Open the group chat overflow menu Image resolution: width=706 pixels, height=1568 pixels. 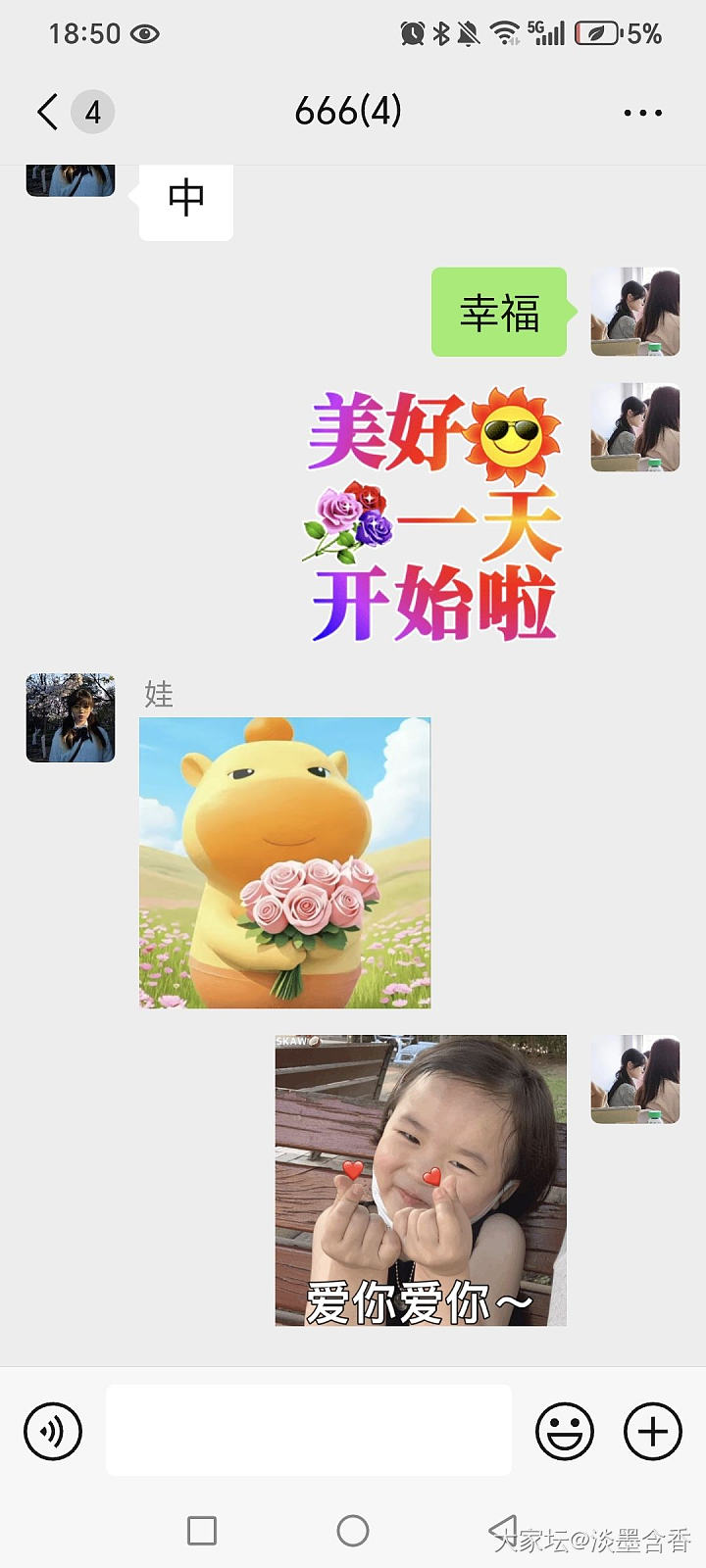click(x=642, y=113)
